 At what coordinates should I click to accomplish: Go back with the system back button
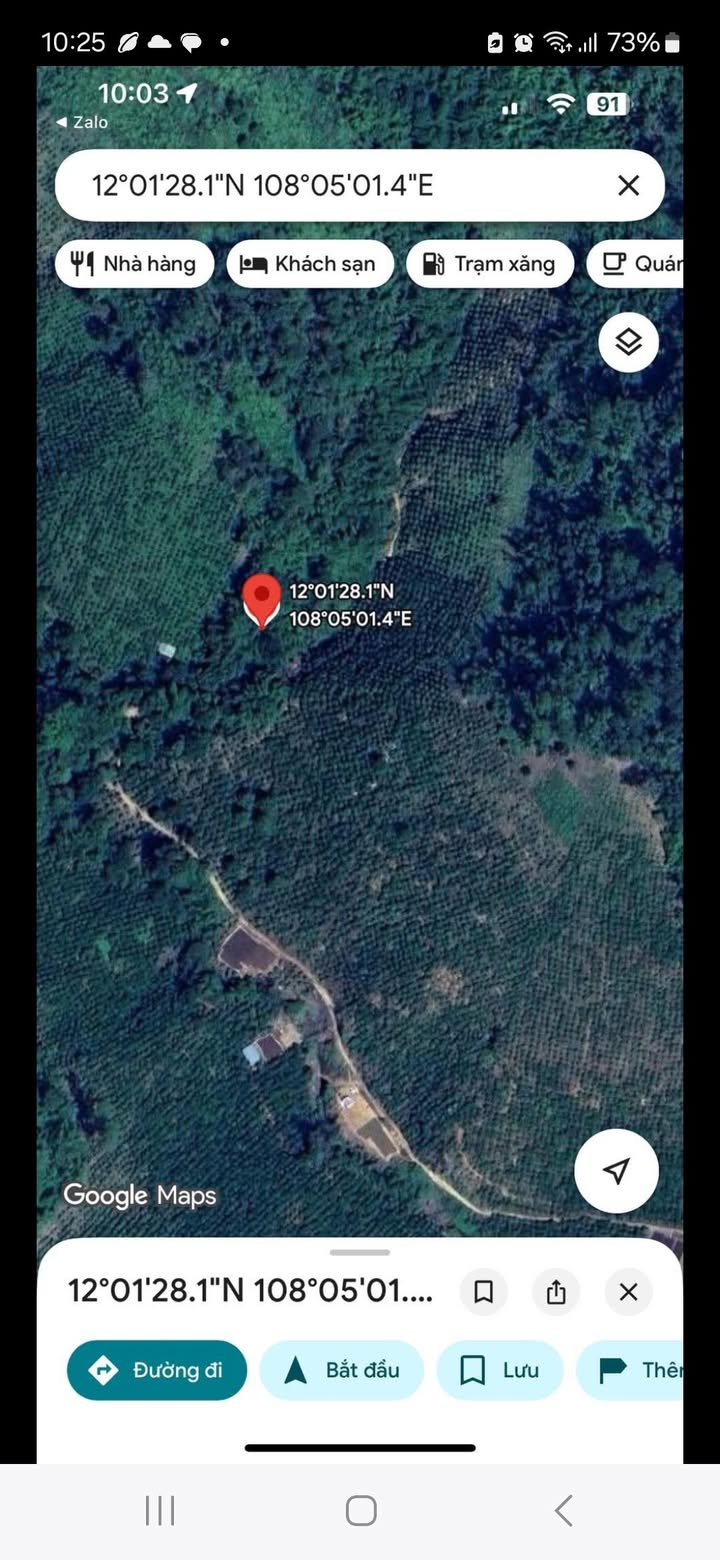[563, 1510]
